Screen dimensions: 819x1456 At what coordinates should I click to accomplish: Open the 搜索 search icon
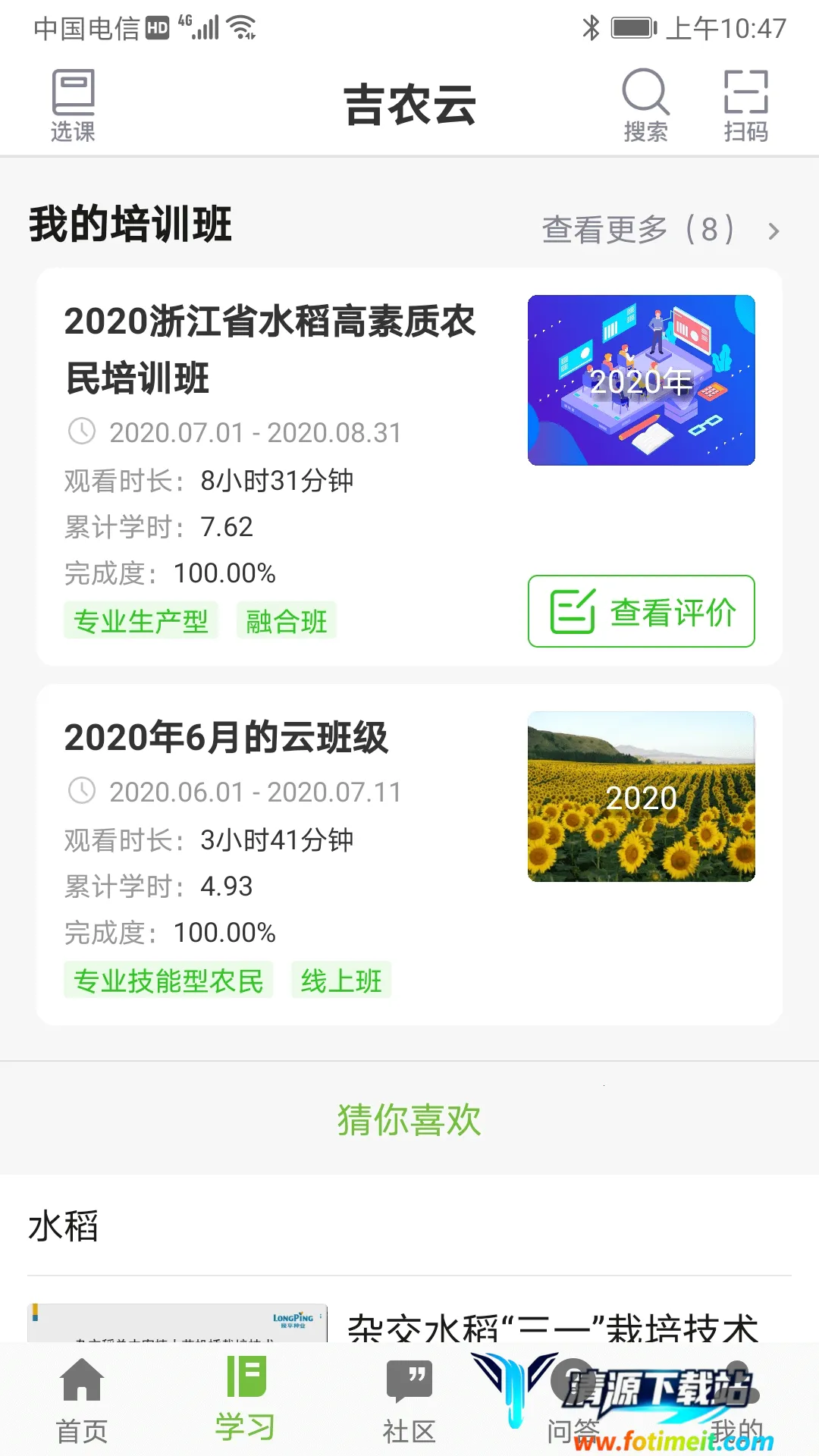(x=645, y=105)
